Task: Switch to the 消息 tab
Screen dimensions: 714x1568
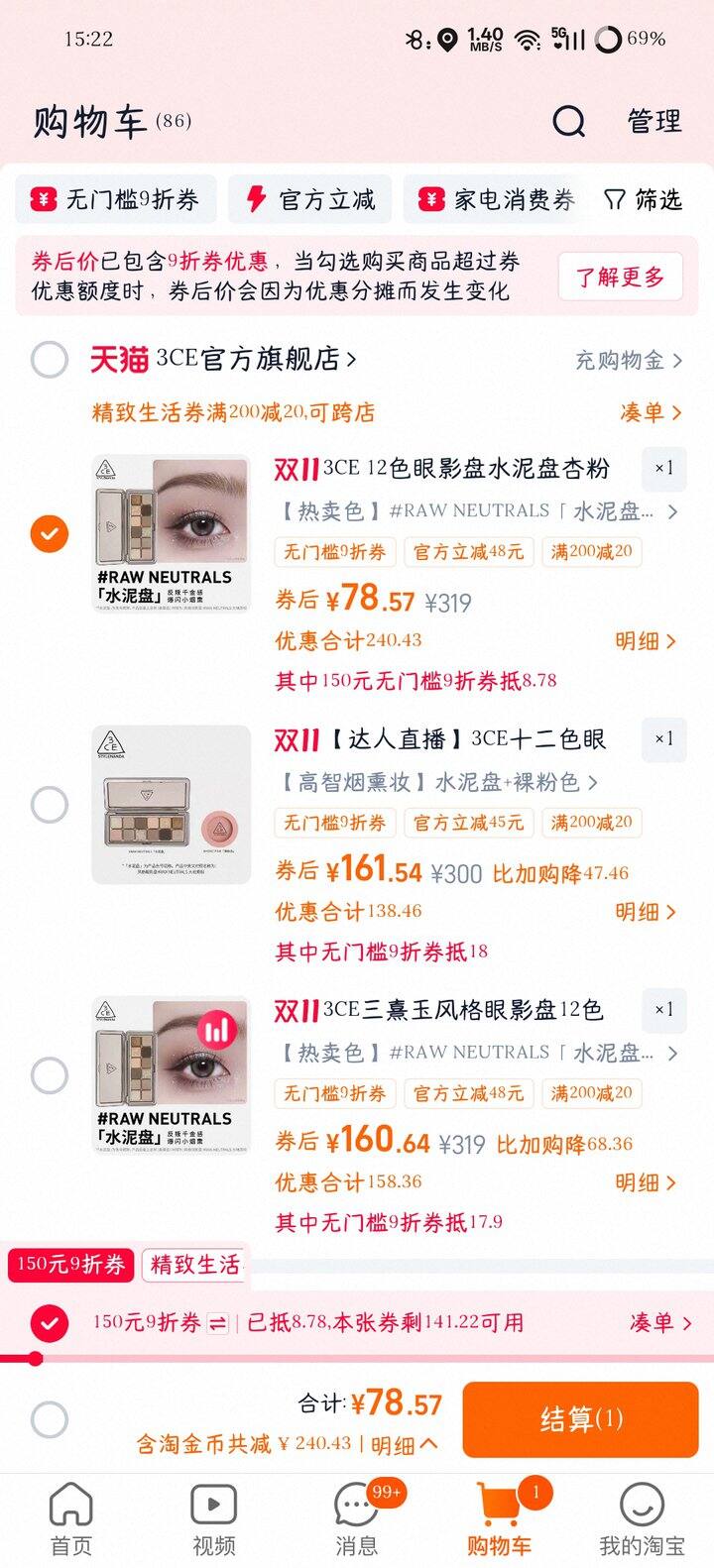Action: click(x=356, y=1519)
